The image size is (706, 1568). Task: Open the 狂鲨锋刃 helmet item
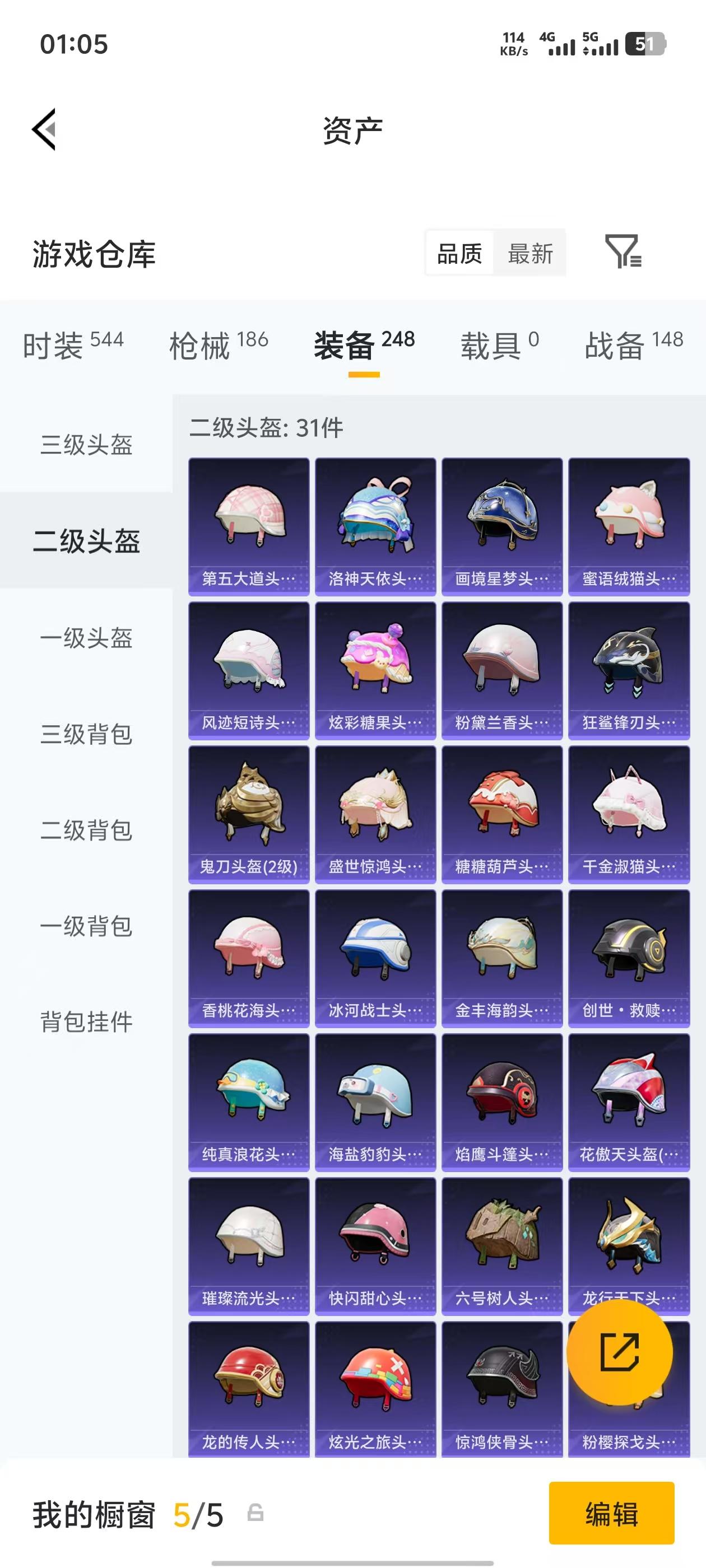click(629, 670)
